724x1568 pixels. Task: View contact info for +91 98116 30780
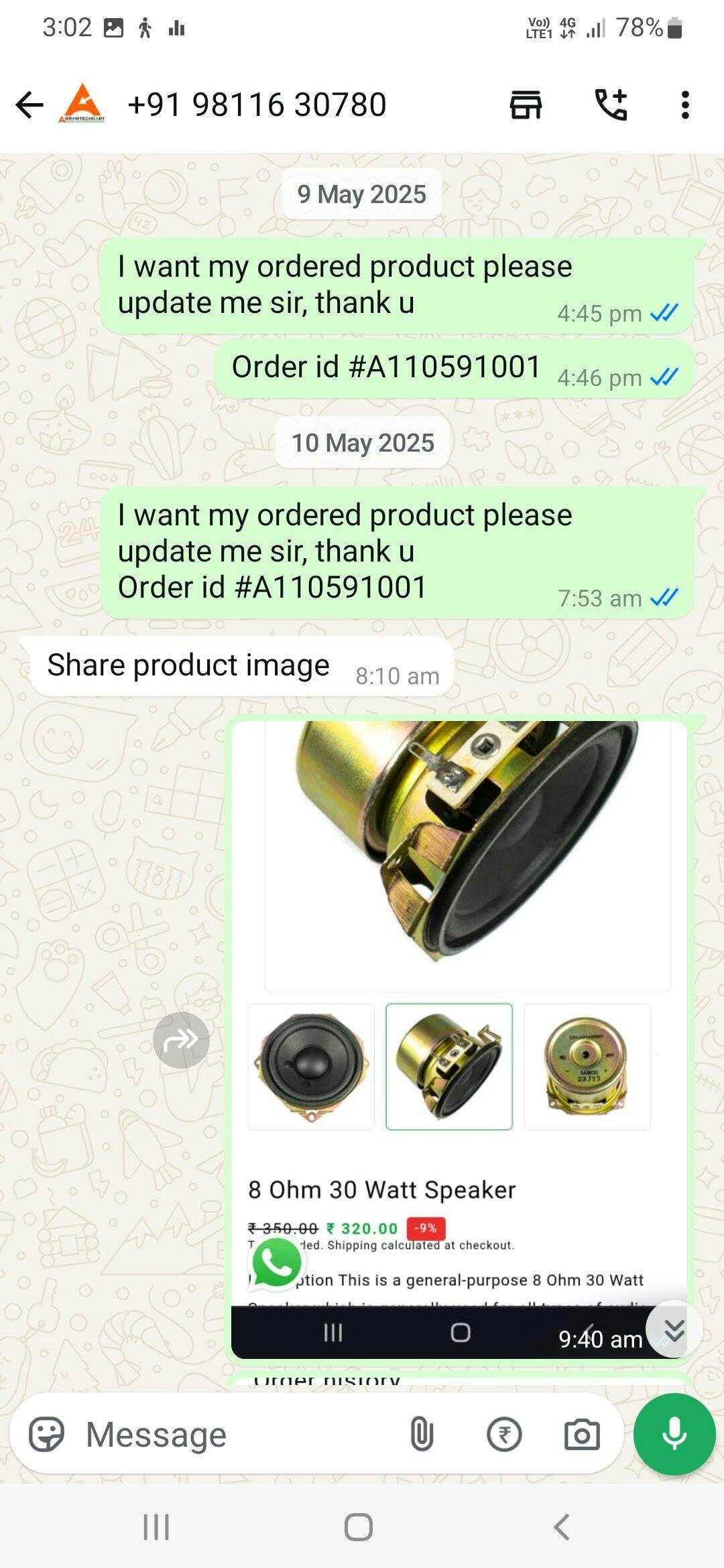(256, 105)
